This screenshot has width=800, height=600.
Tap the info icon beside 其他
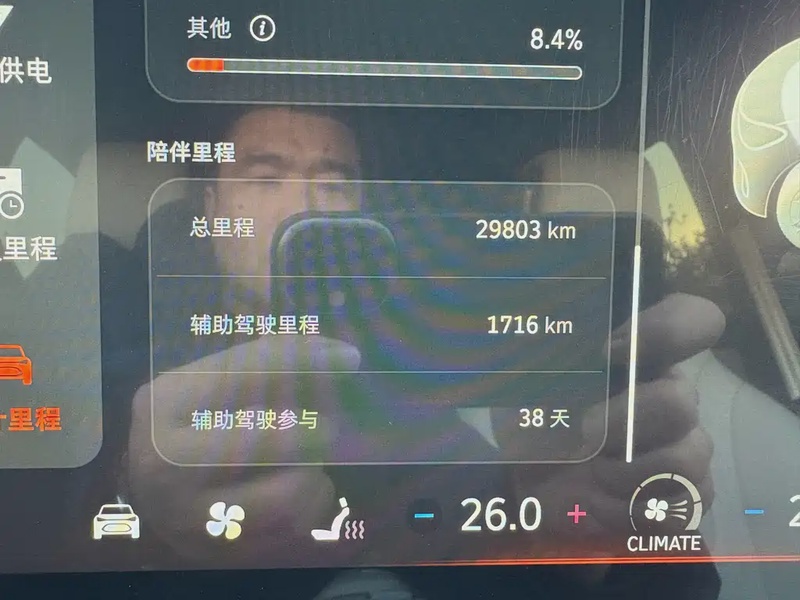262,29
